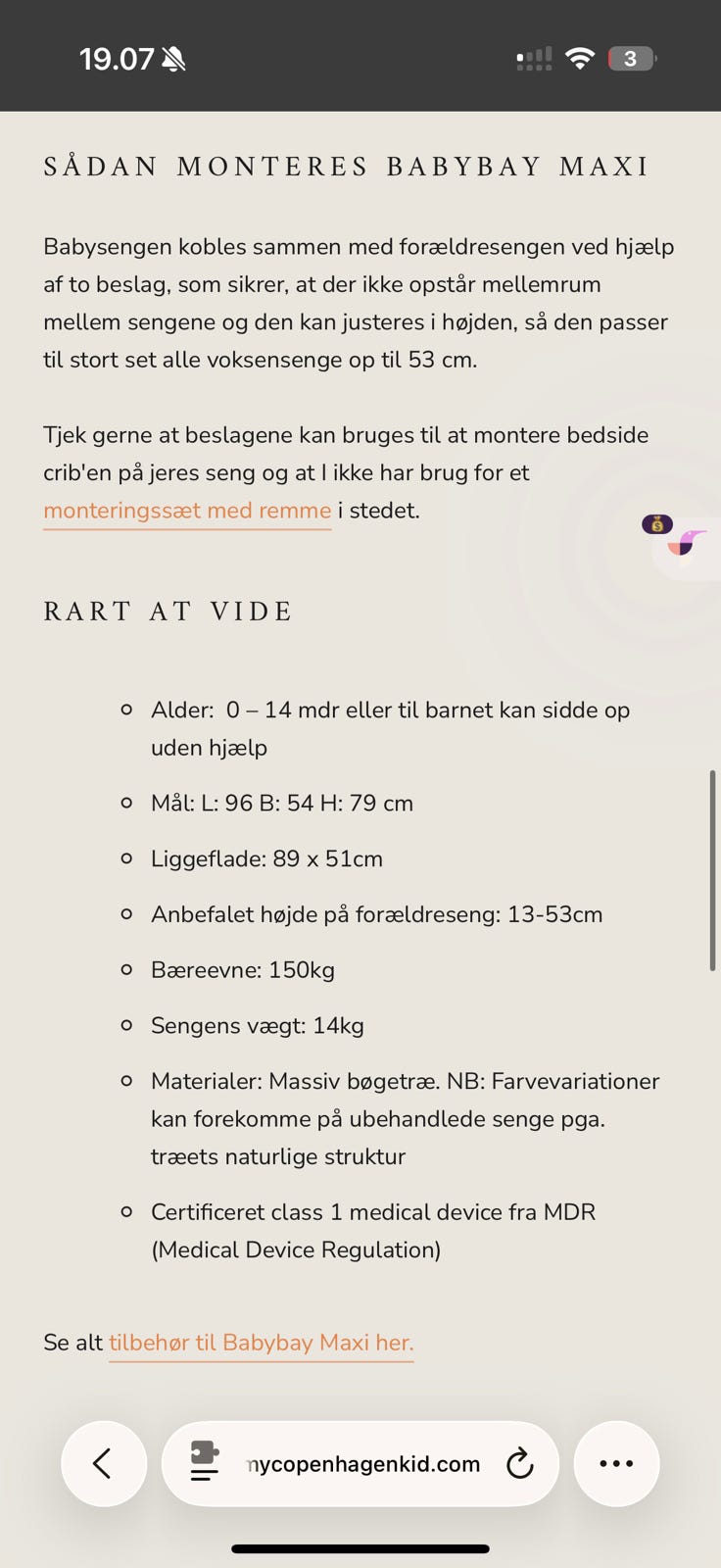721x1568 pixels.
Task: Open the three-dot browser options menu
Action: click(616, 1463)
